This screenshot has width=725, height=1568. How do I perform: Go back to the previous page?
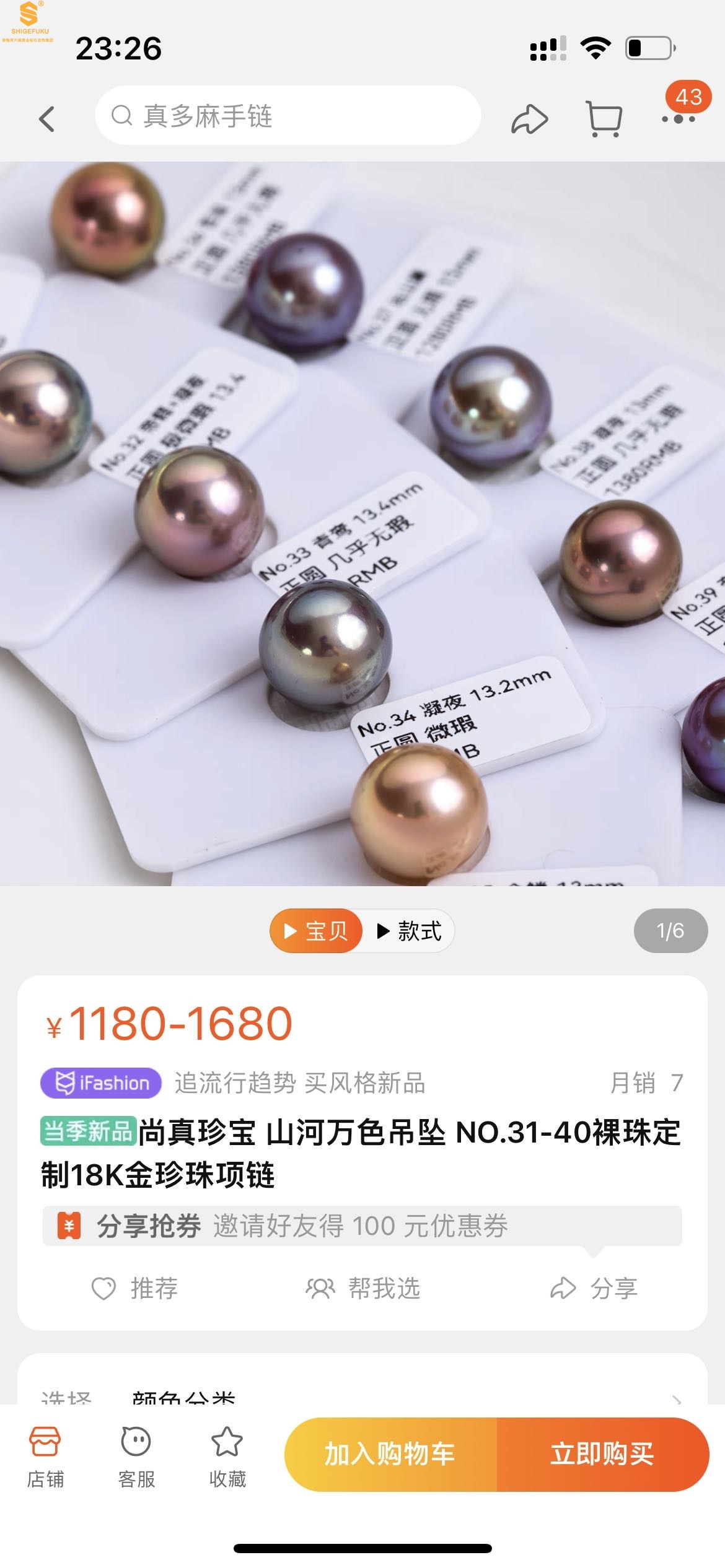46,118
